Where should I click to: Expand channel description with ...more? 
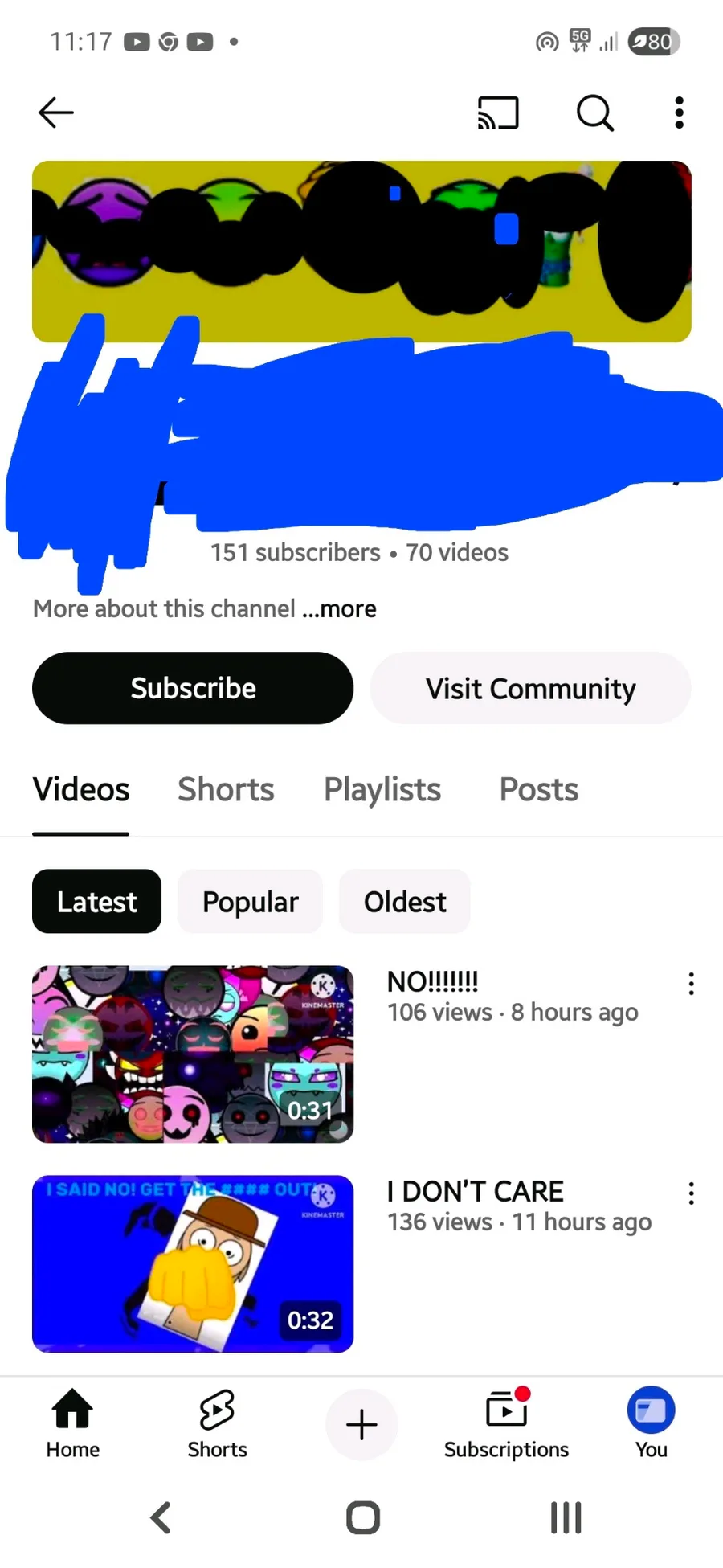339,609
